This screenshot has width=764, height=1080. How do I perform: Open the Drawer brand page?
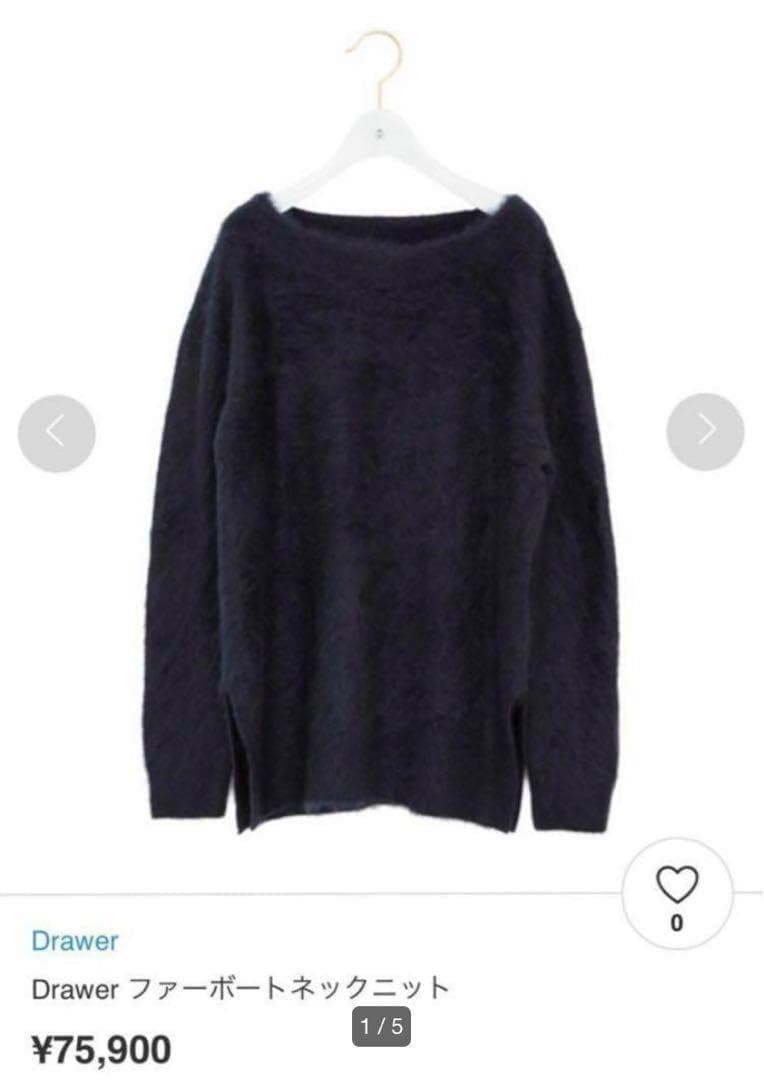coord(72,940)
